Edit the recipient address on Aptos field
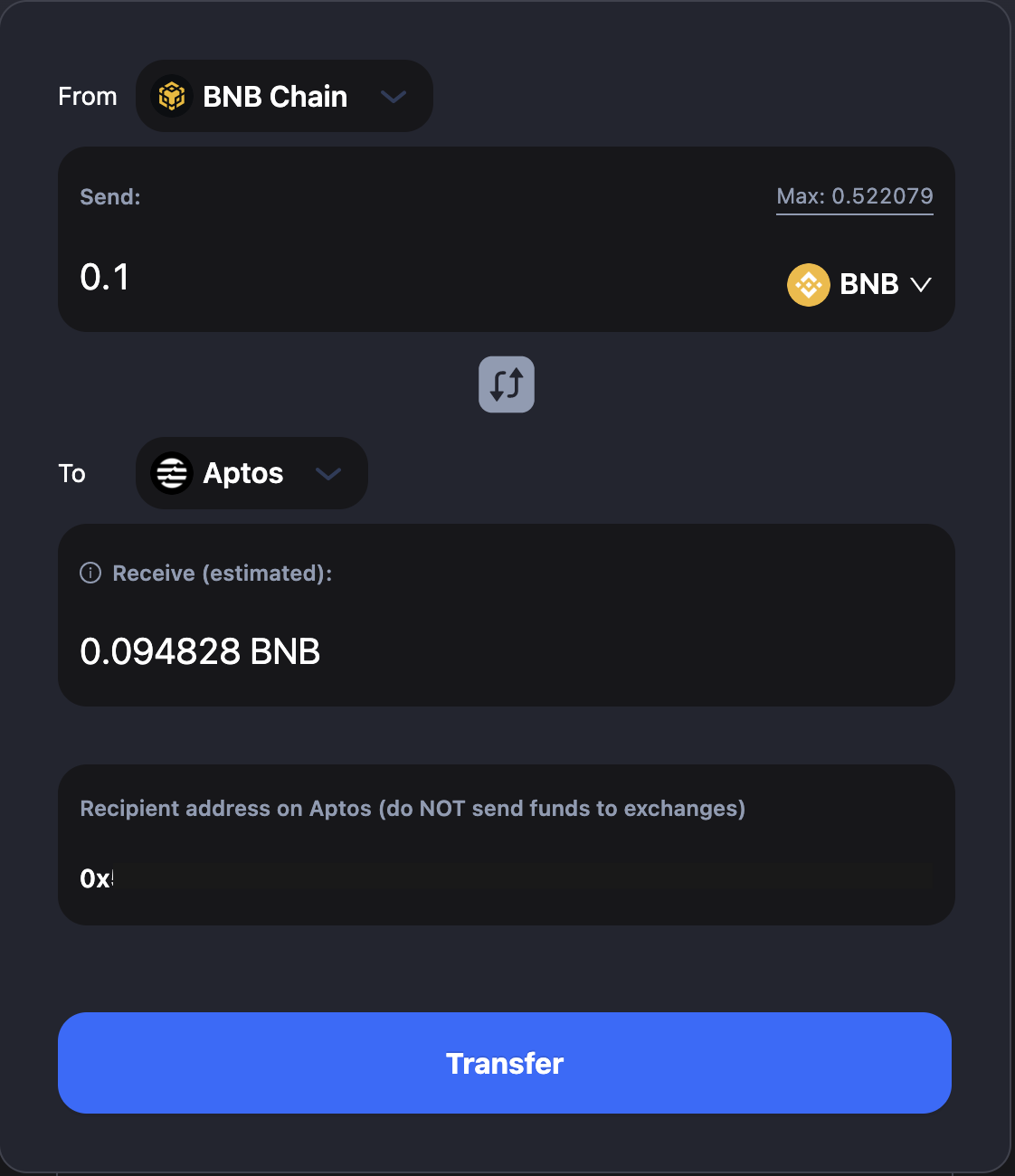This screenshot has width=1015, height=1176. (507, 877)
